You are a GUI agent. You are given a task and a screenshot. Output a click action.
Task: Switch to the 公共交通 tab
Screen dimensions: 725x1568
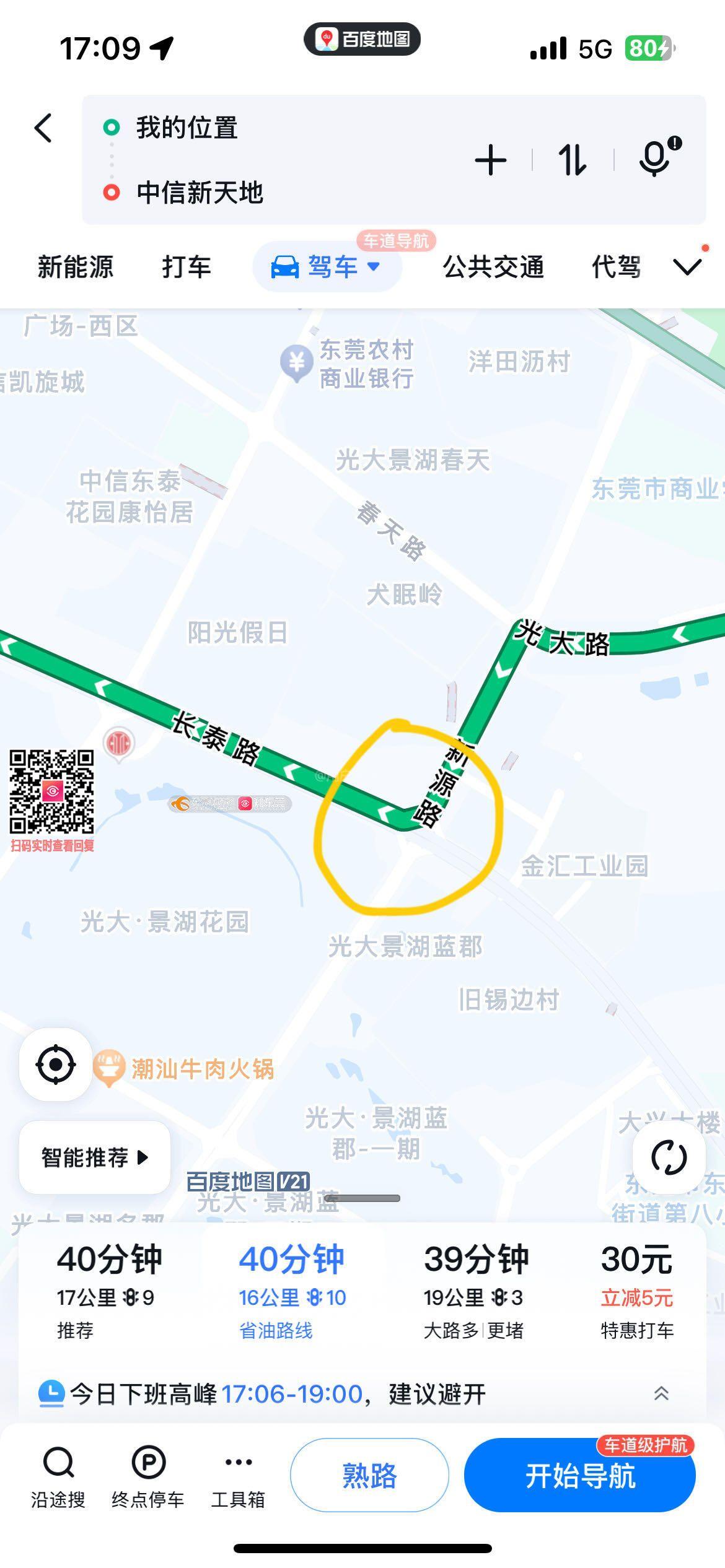tap(493, 267)
